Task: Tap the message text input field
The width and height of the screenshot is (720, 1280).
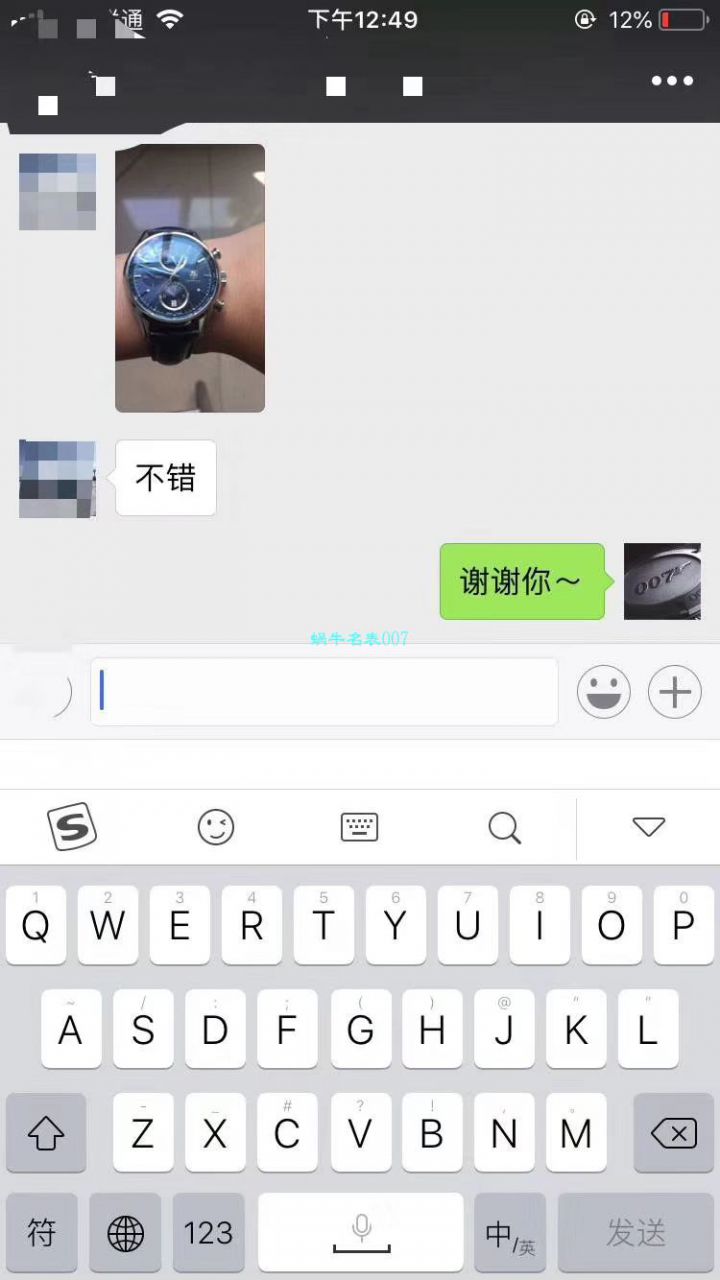Action: (324, 691)
